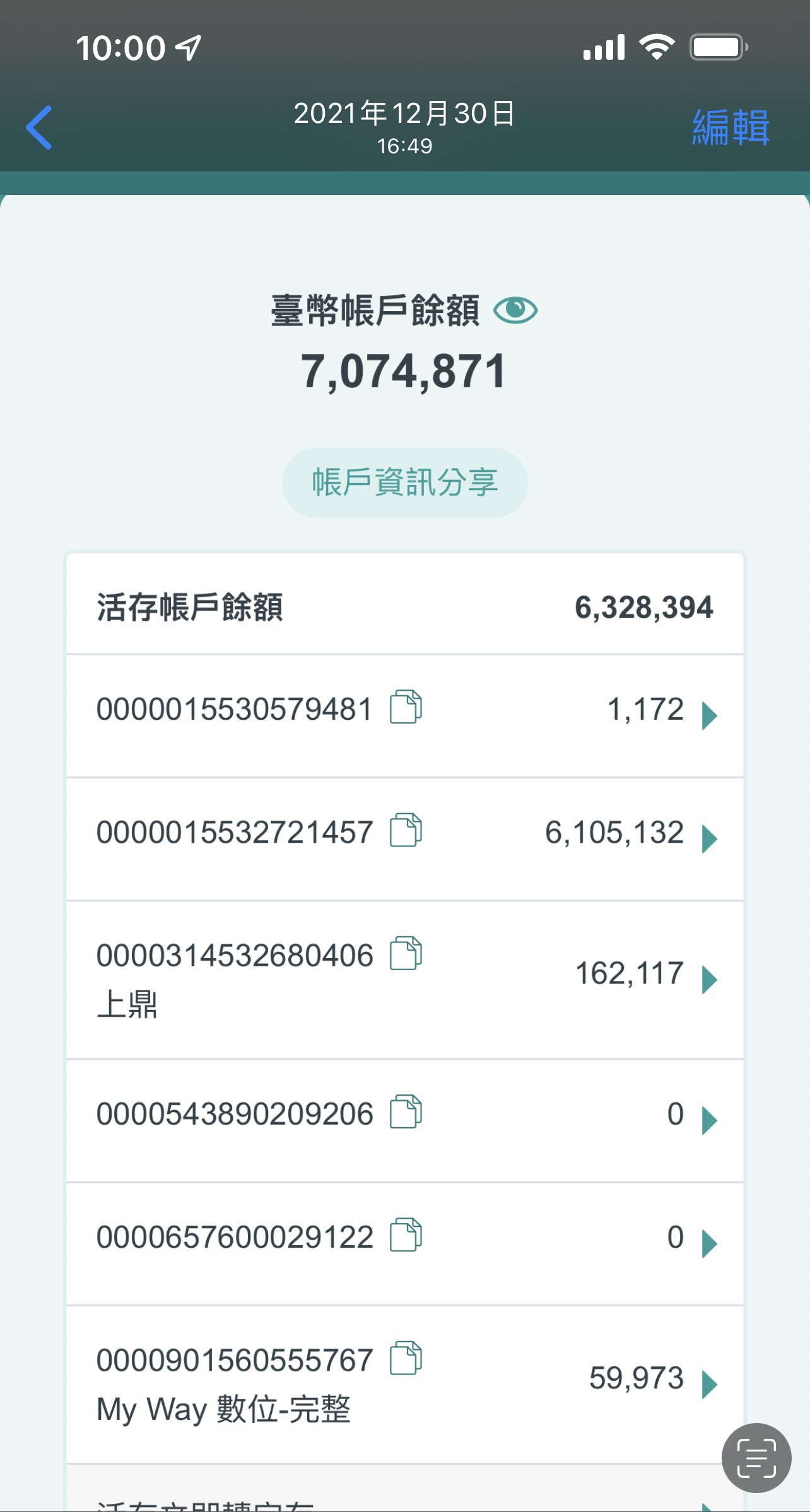Screen dimensions: 810x1512
Task: Tap the live text scan button
Action: point(756,1458)
